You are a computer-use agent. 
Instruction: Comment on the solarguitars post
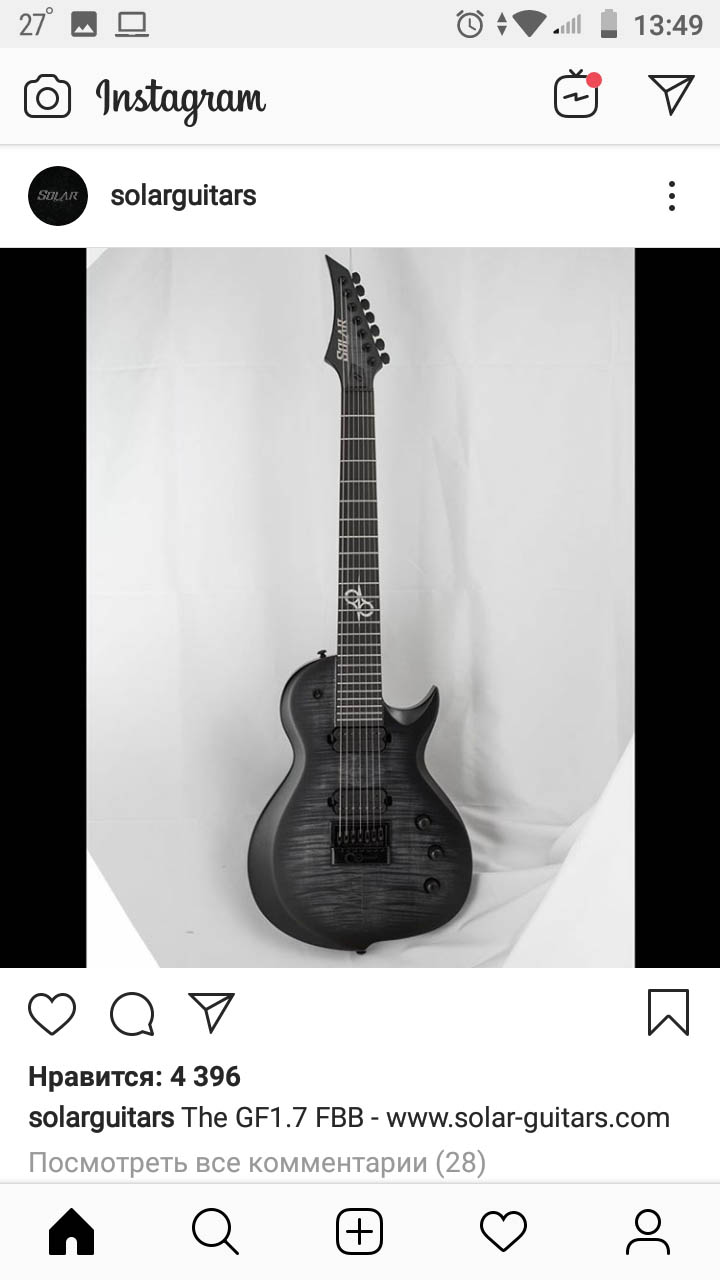[x=132, y=1014]
